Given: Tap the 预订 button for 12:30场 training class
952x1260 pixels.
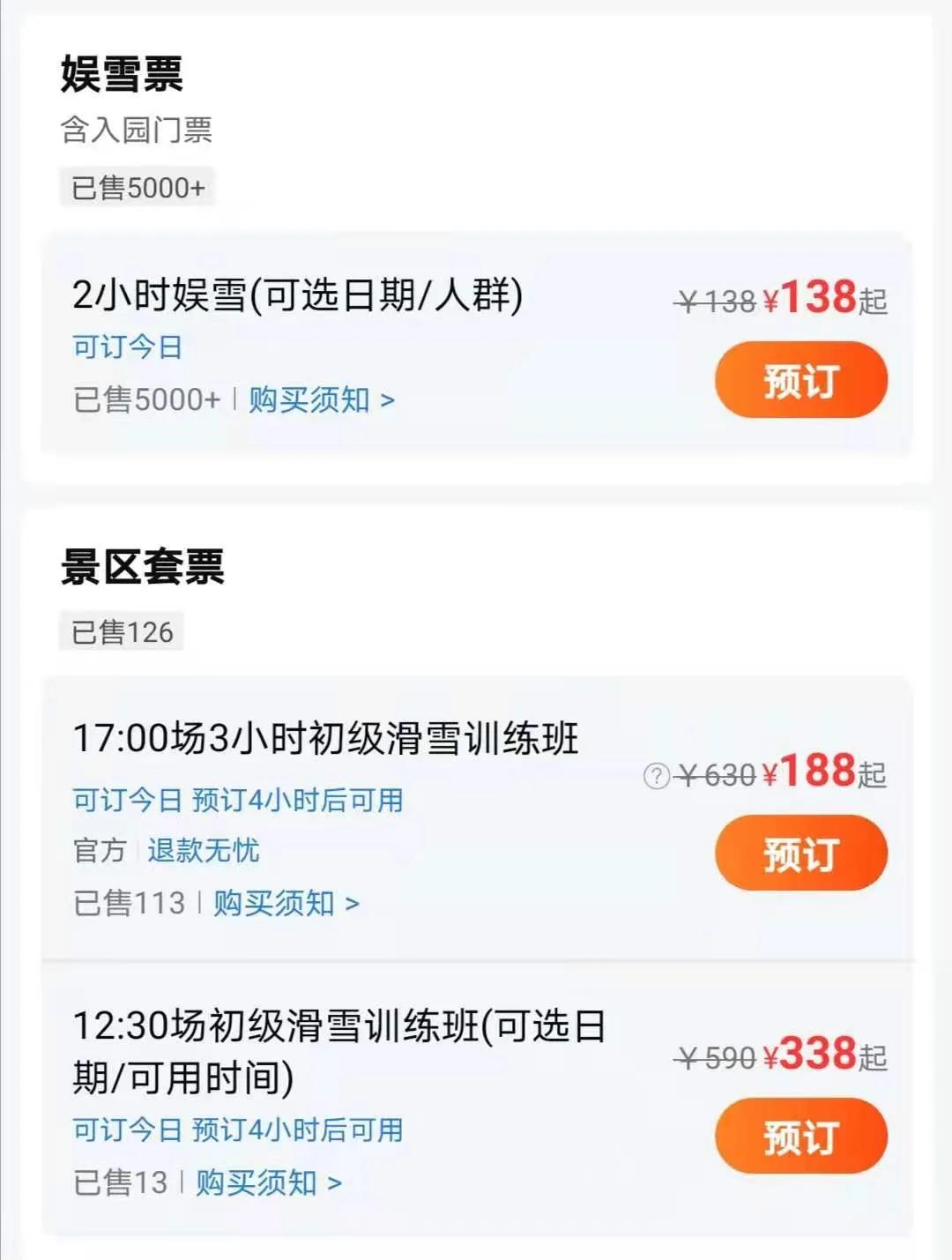Looking at the screenshot, I should pos(800,1137).
